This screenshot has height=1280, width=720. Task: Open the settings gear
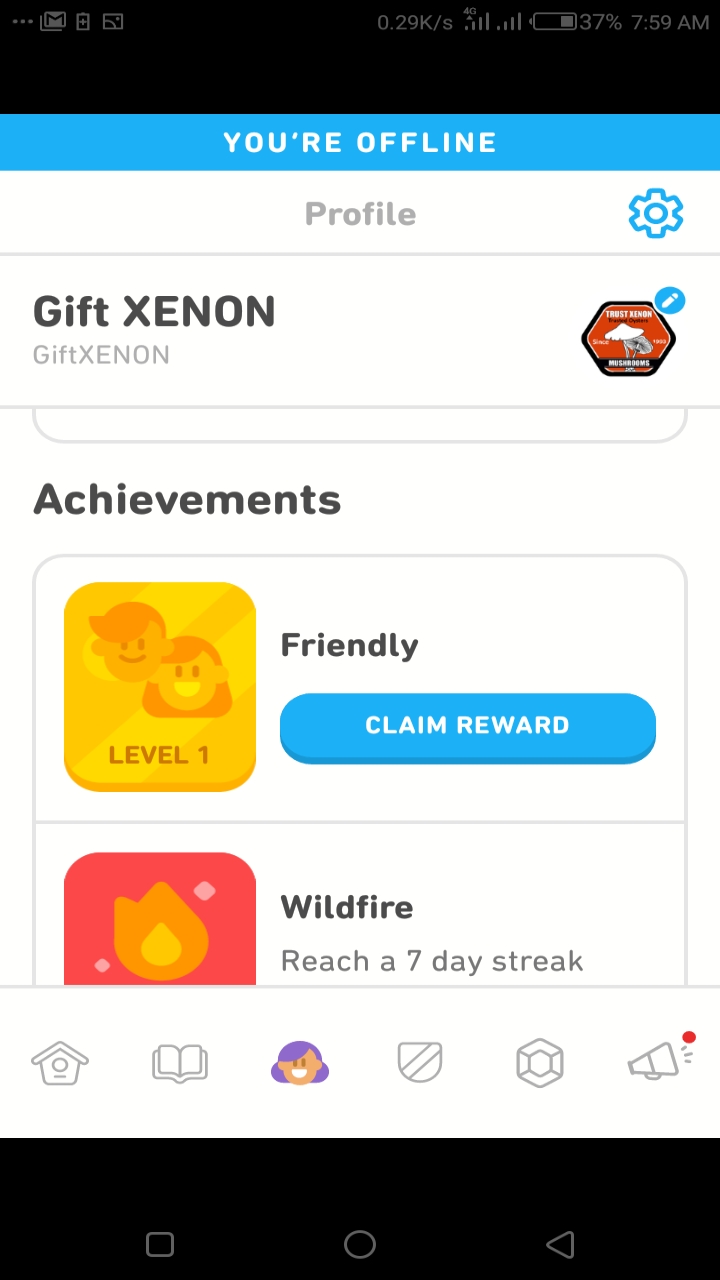(x=655, y=213)
